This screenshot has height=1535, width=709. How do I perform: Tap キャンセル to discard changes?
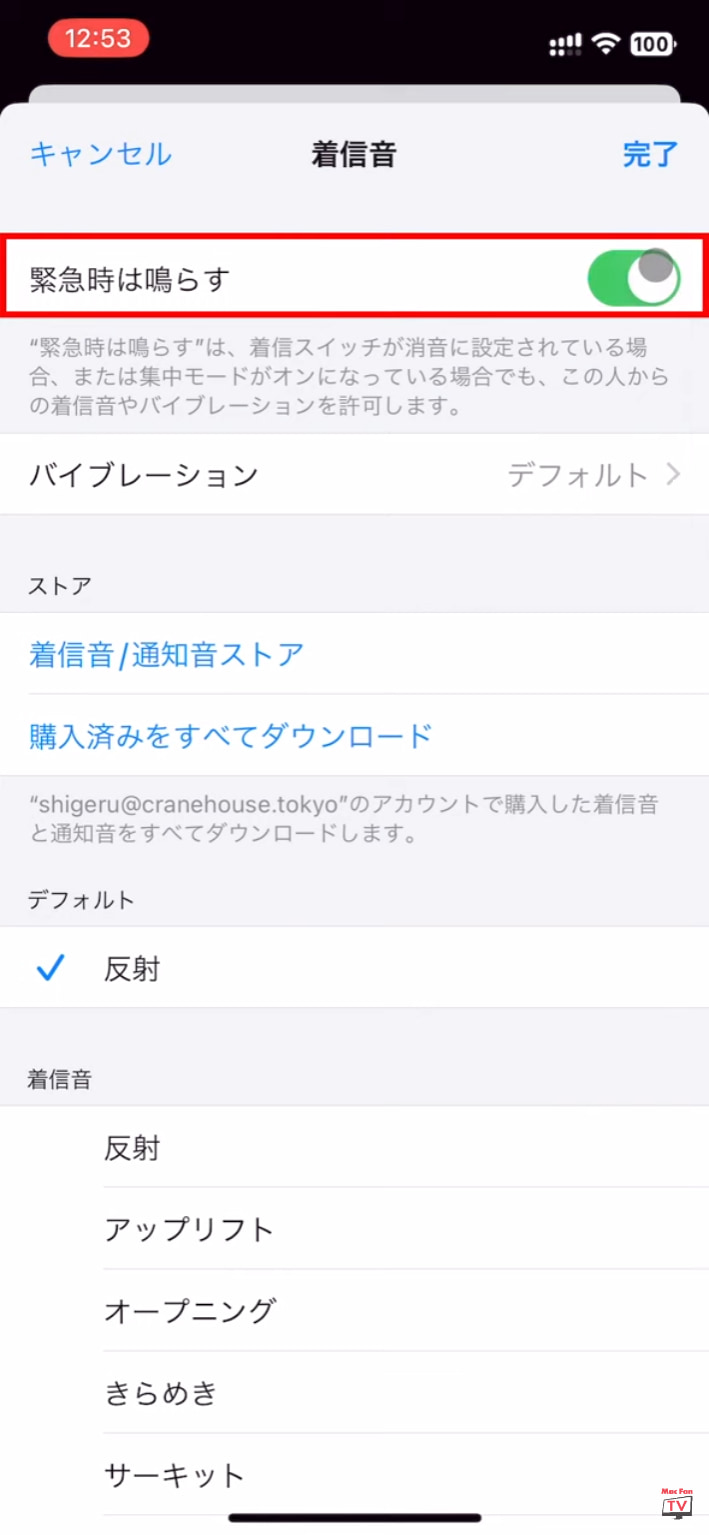pos(101,154)
